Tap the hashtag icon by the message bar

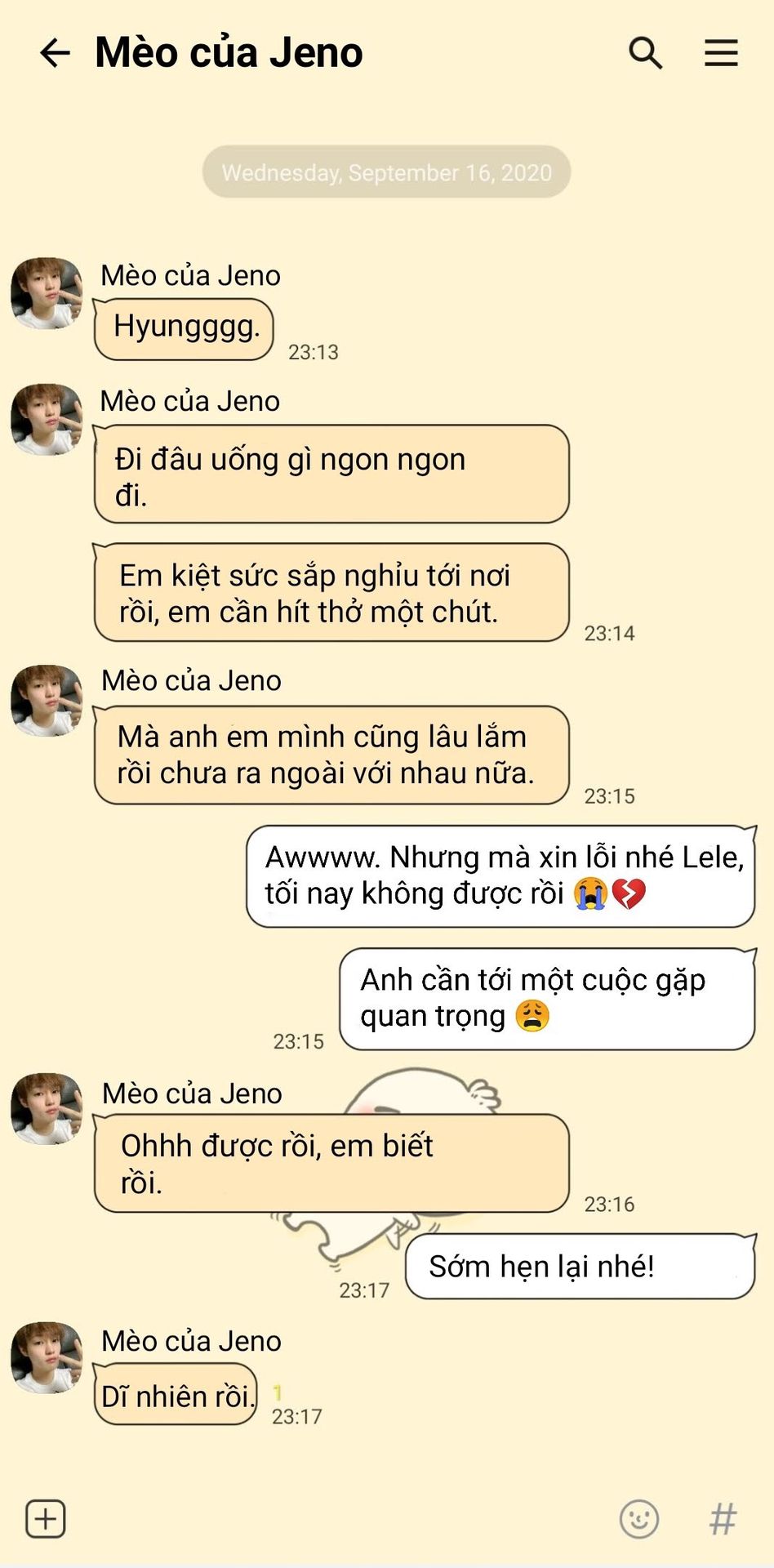(723, 1519)
